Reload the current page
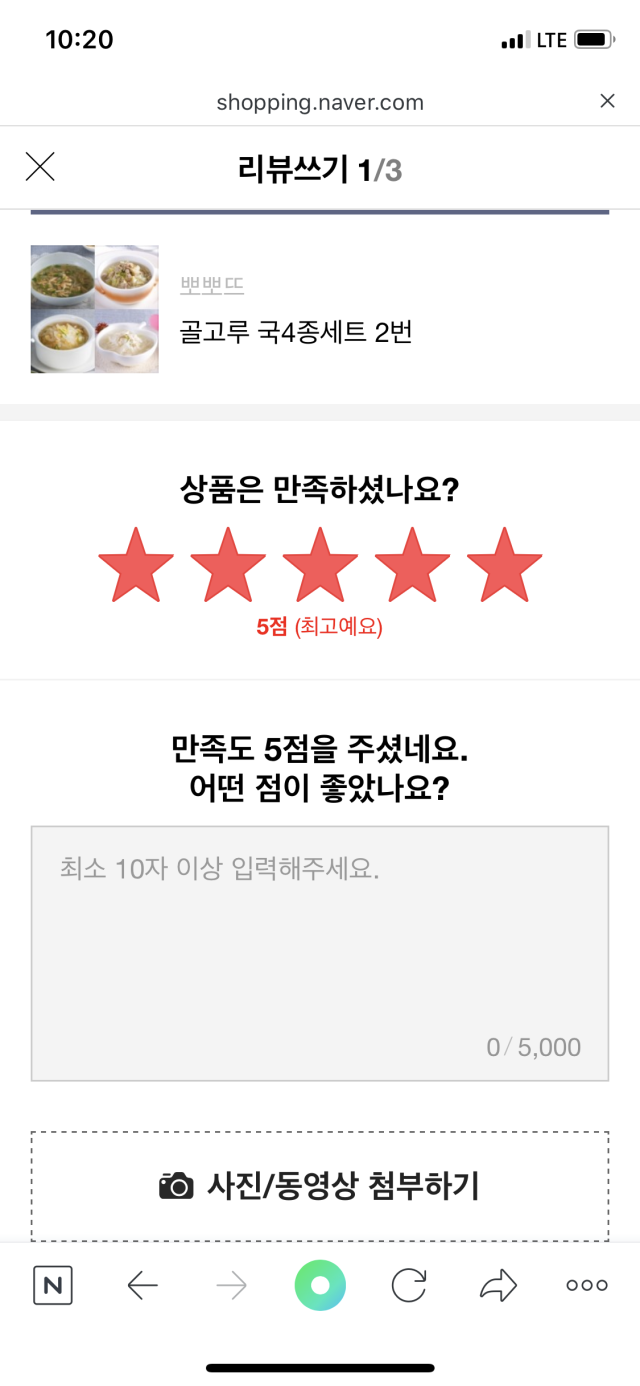 click(409, 1286)
